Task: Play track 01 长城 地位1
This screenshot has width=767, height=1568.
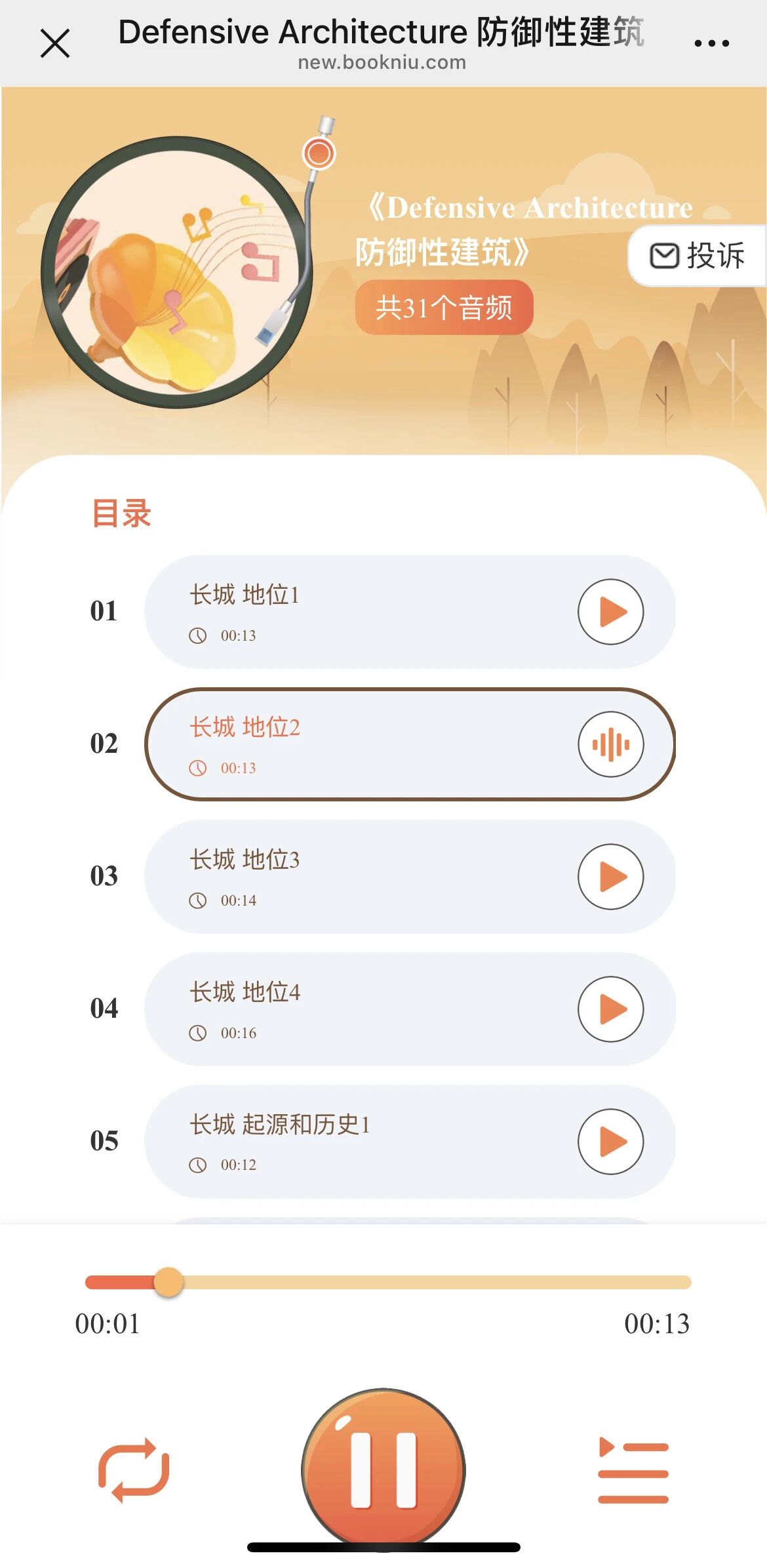Action: [610, 612]
